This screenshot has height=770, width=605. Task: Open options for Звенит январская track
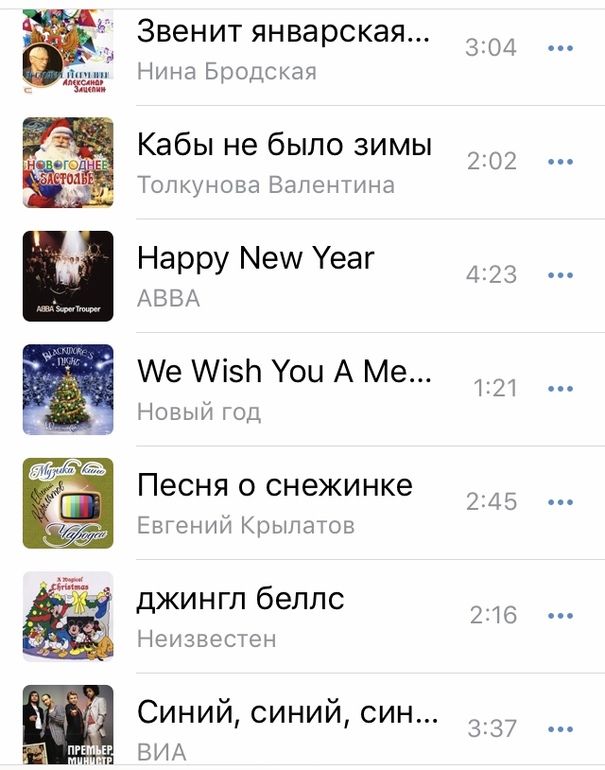[560, 48]
